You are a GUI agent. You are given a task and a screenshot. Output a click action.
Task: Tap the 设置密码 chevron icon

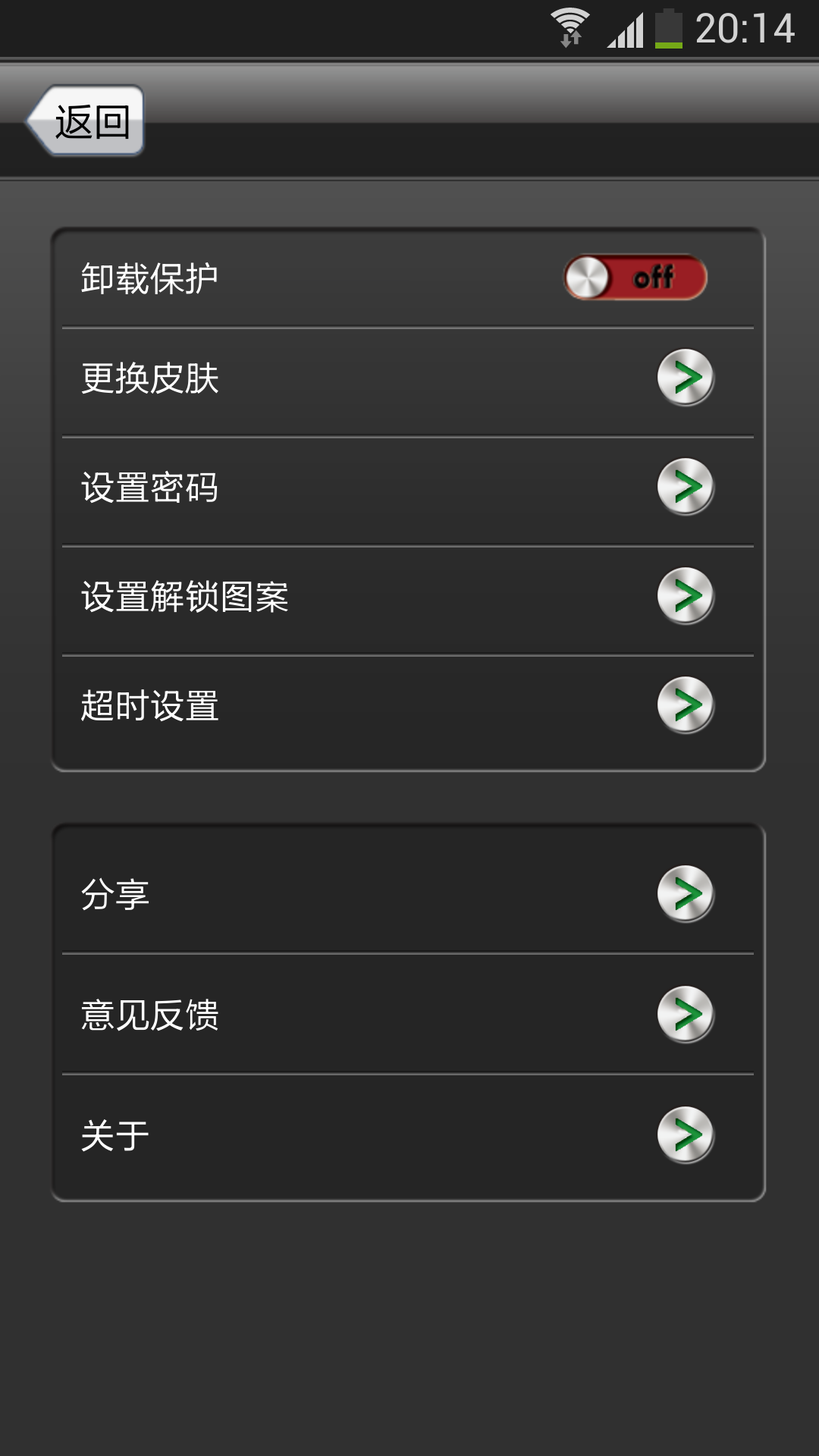tap(686, 487)
